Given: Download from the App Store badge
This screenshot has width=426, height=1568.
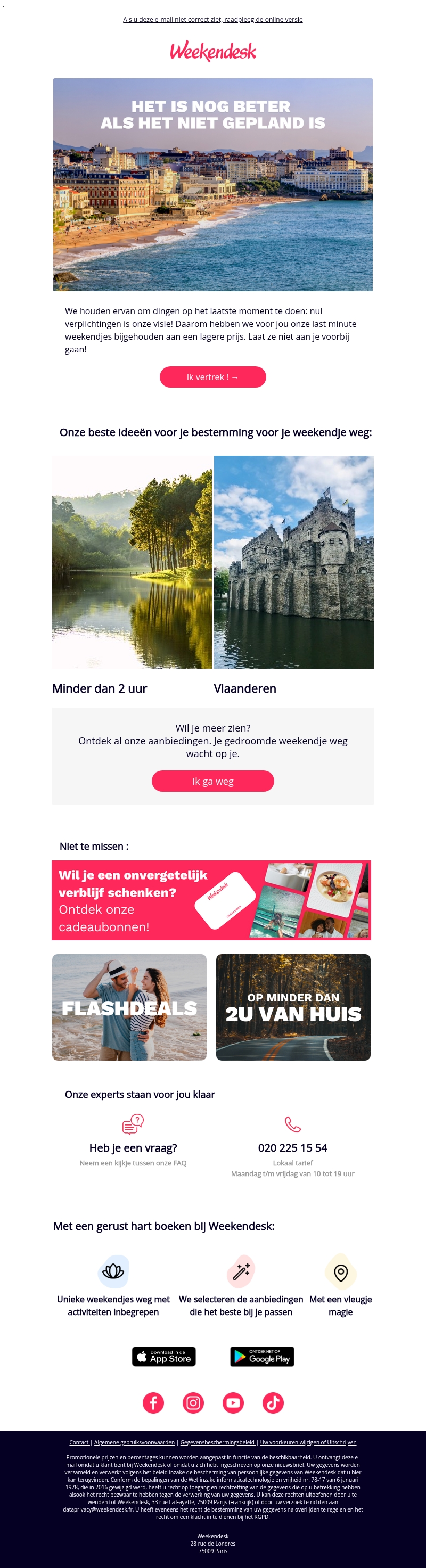Looking at the screenshot, I should (163, 1356).
